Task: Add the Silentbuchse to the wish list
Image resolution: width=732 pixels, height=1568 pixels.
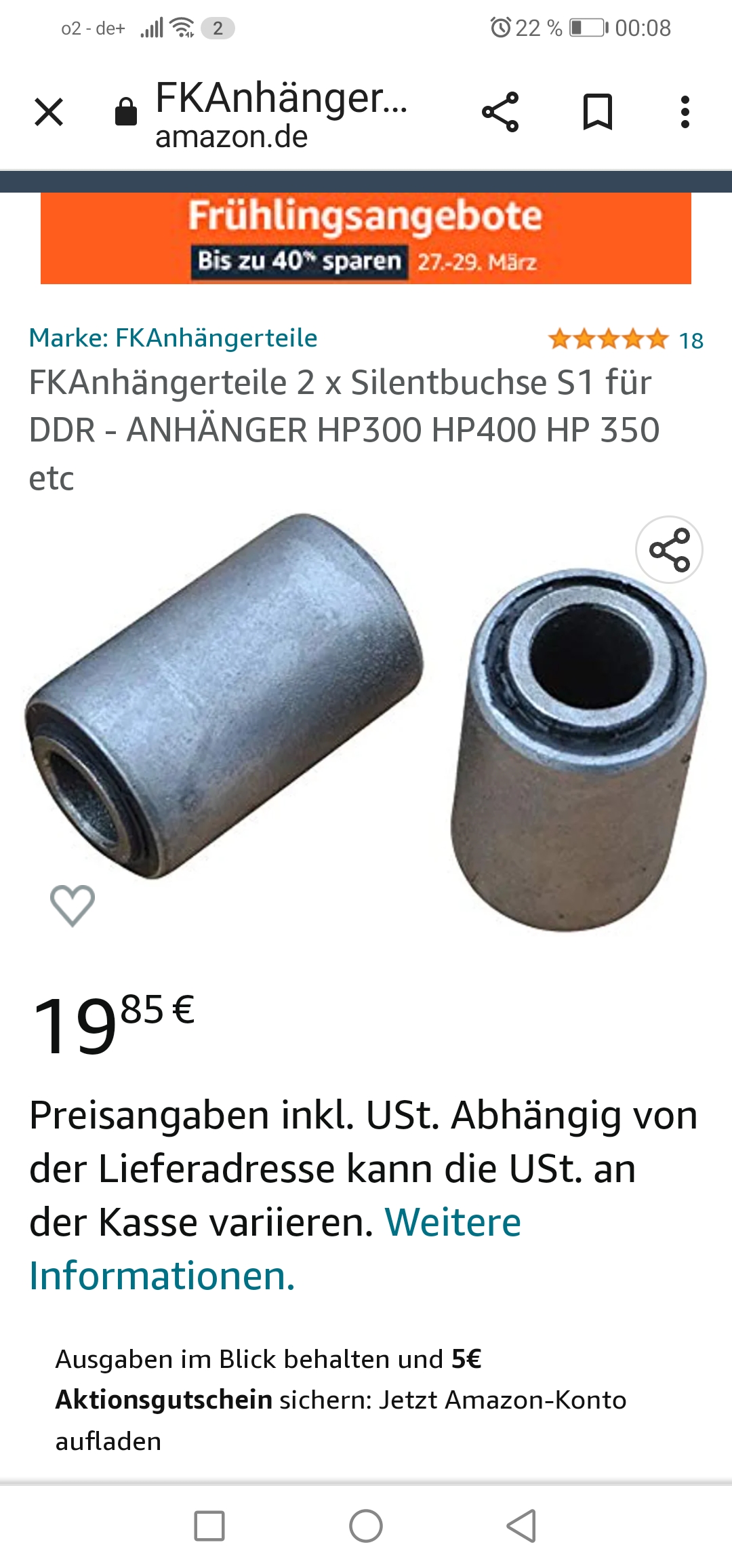Action: pos(73,905)
